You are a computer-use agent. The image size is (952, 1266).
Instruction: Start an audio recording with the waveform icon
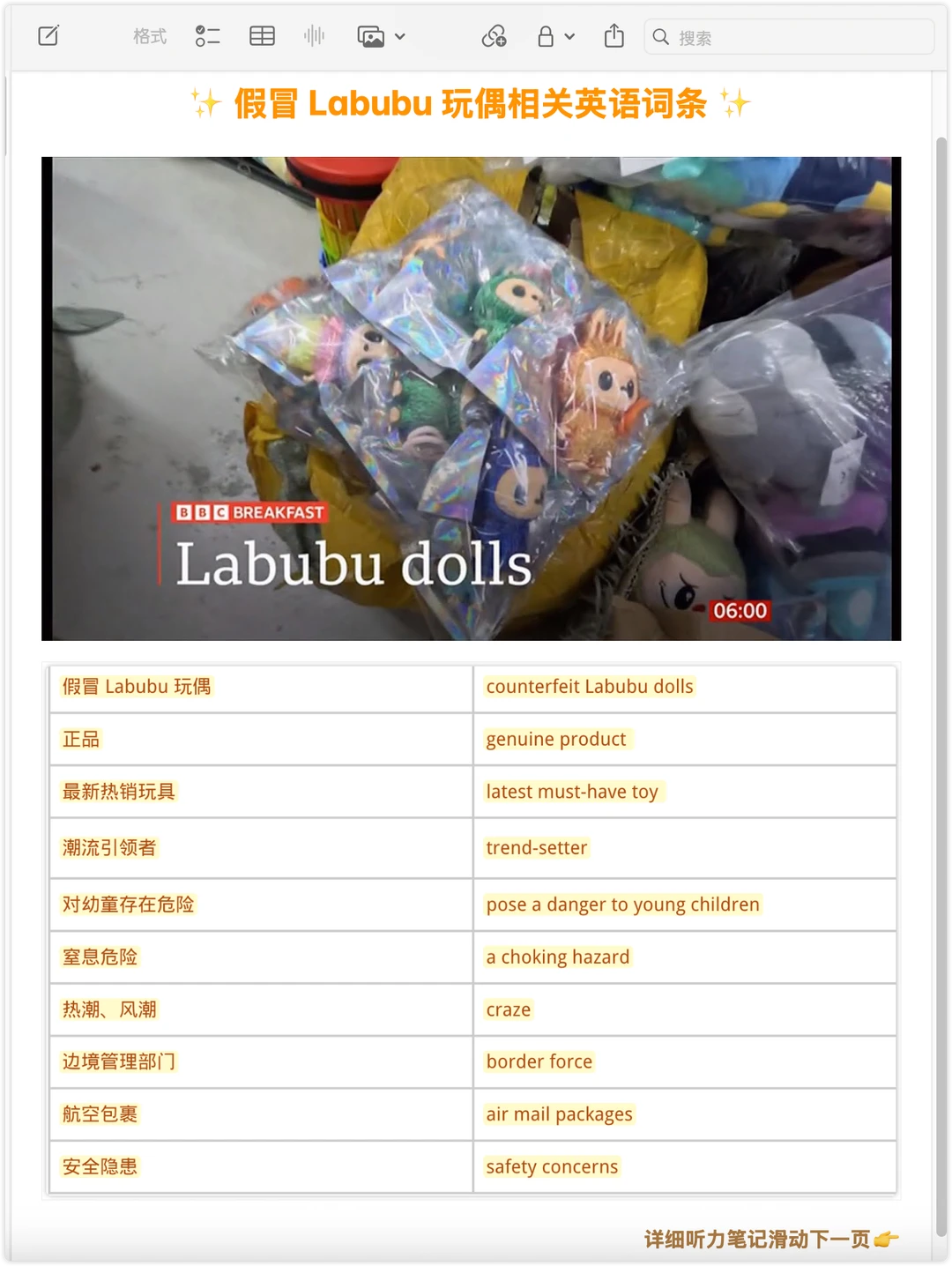click(314, 36)
